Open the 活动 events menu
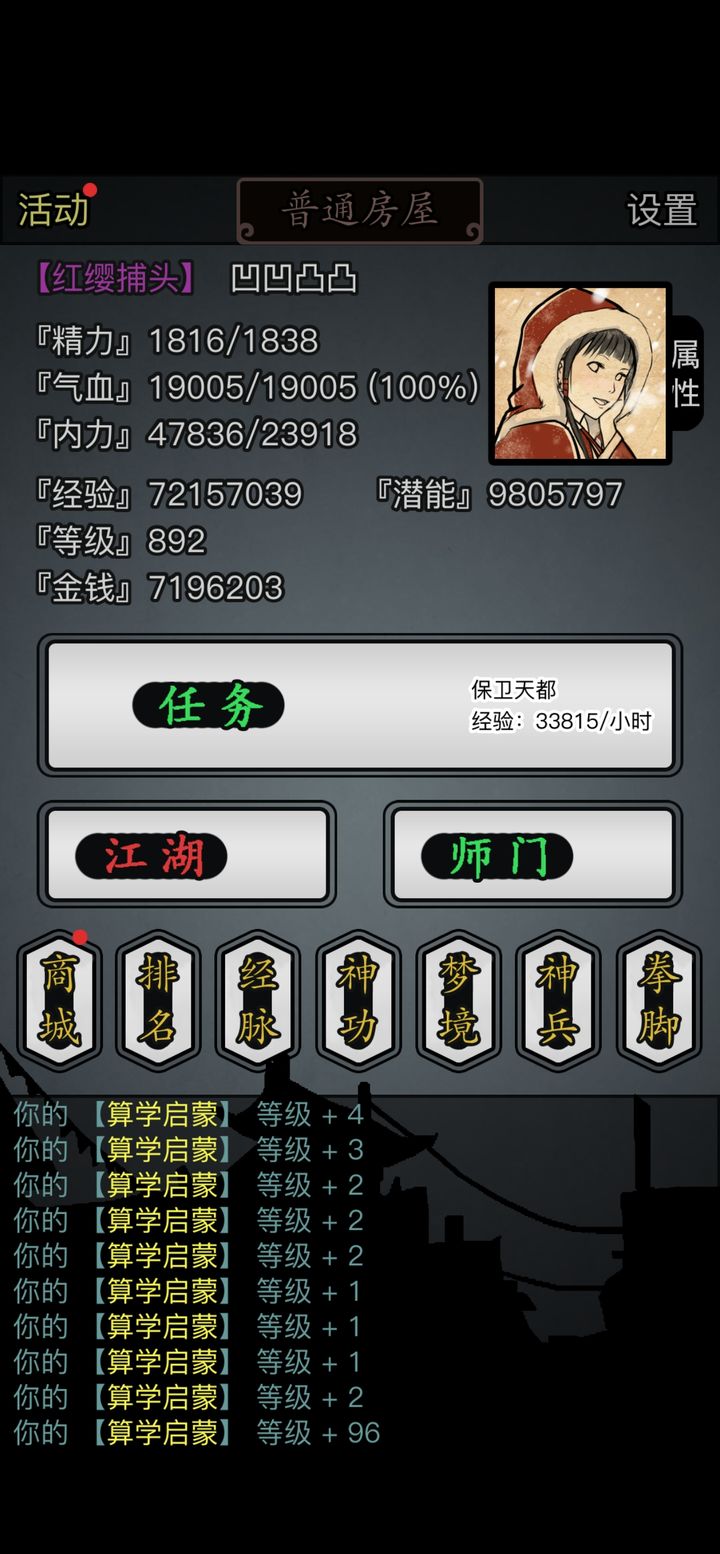720x1554 pixels. [54, 210]
